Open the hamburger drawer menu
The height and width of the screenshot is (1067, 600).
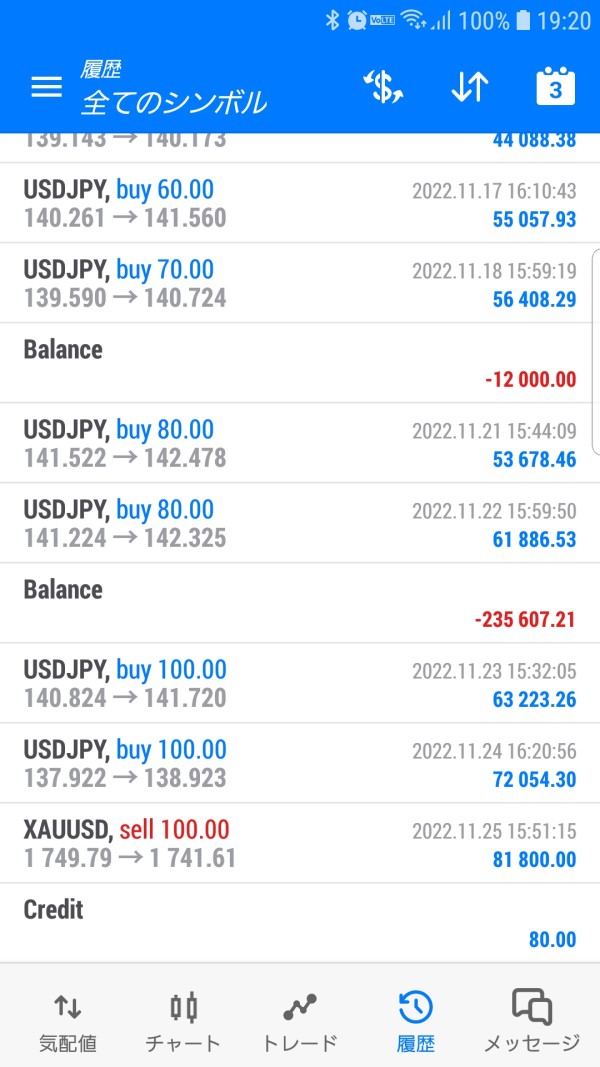(46, 86)
